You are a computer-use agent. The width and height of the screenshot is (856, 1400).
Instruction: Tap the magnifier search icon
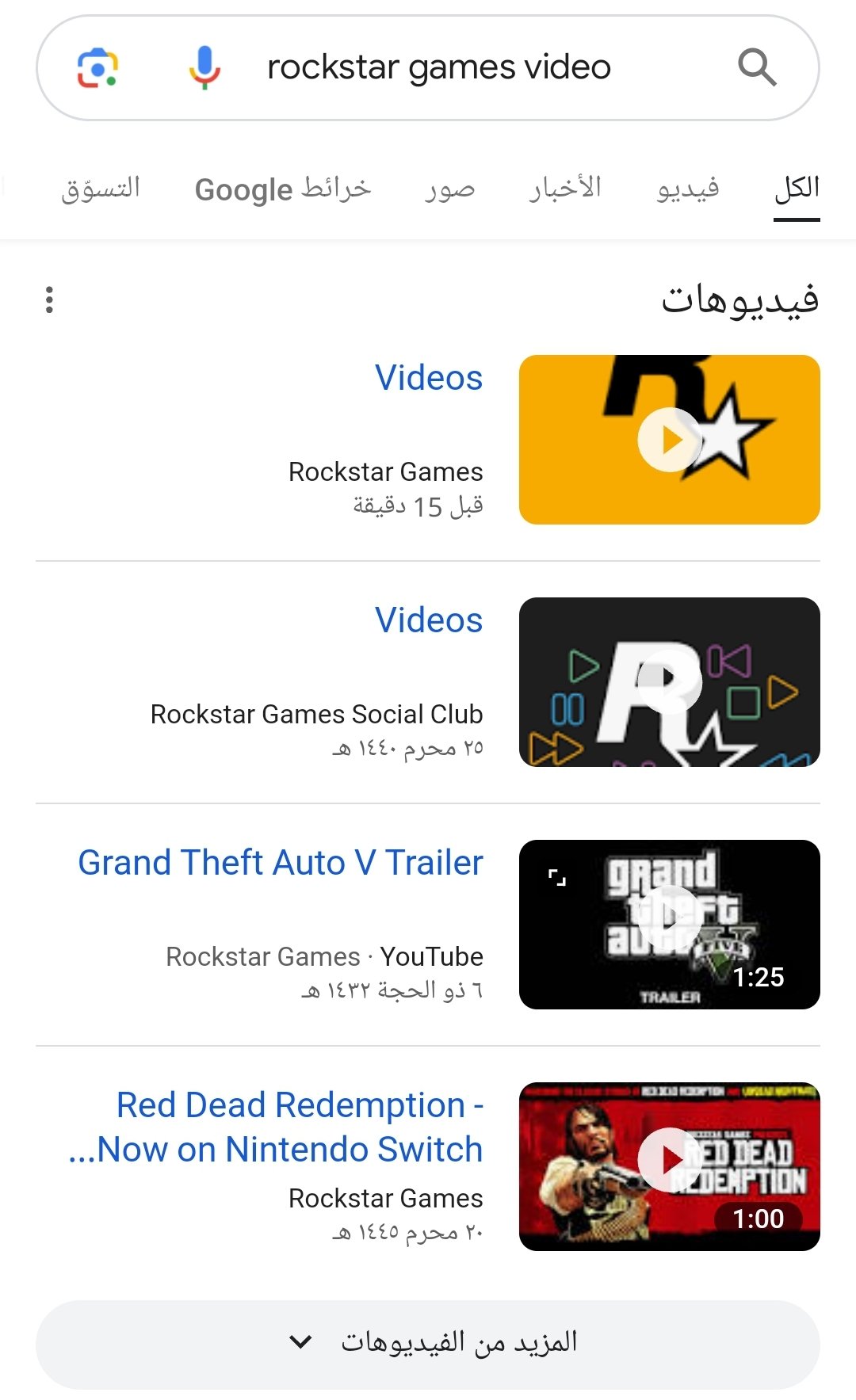click(756, 68)
